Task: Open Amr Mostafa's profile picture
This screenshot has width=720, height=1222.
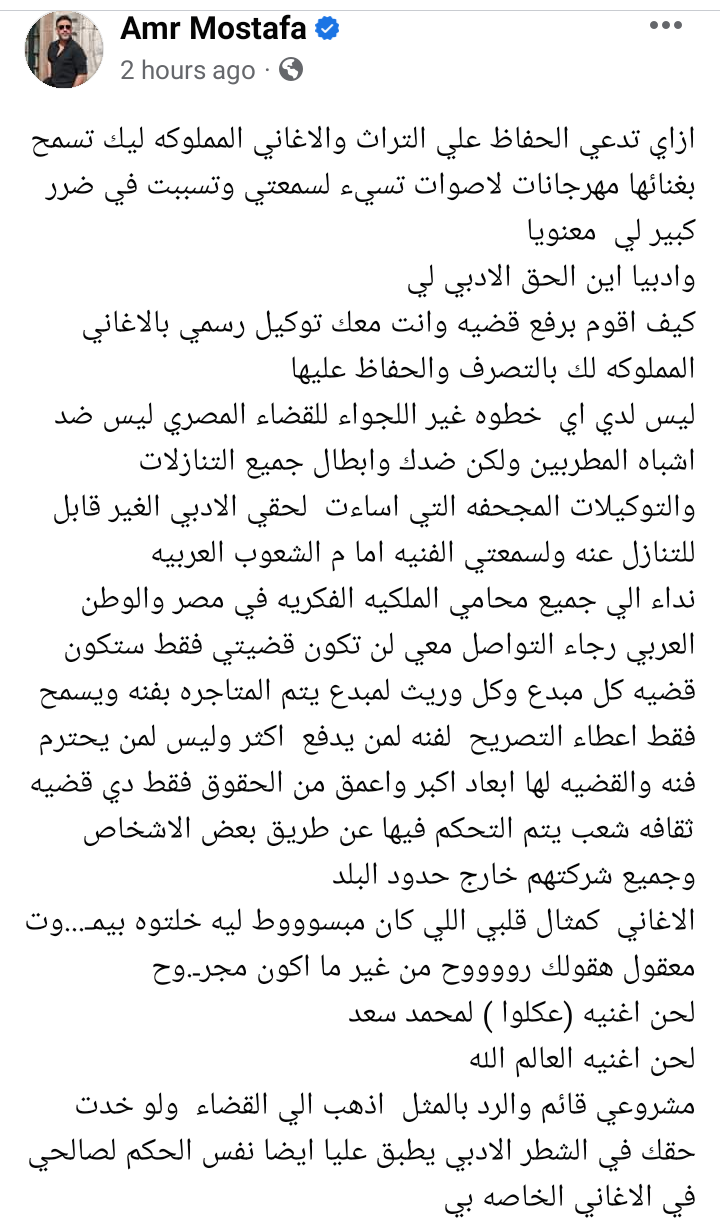Action: click(x=62, y=49)
